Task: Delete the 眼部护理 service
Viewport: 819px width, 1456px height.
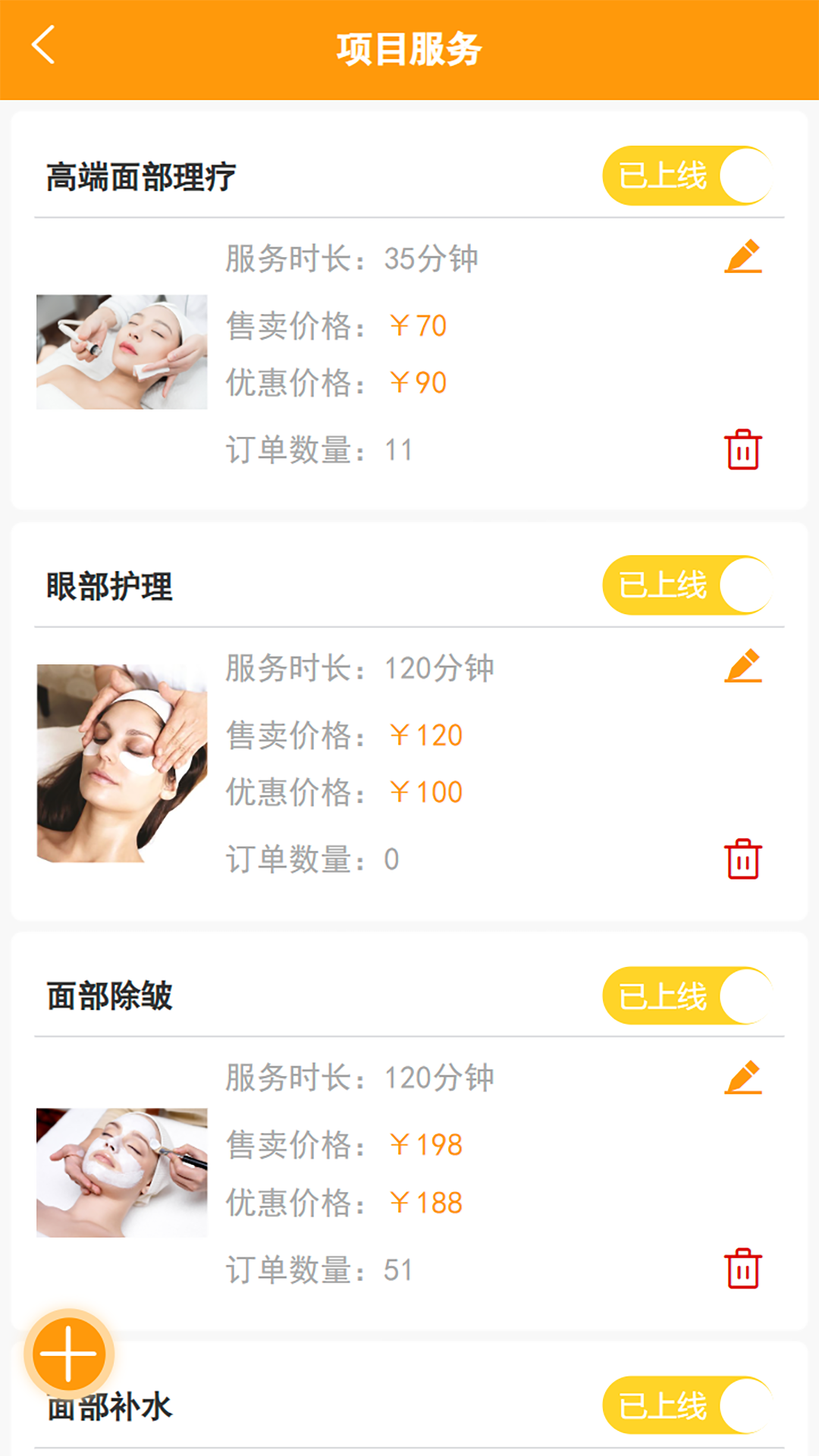Action: click(x=743, y=859)
